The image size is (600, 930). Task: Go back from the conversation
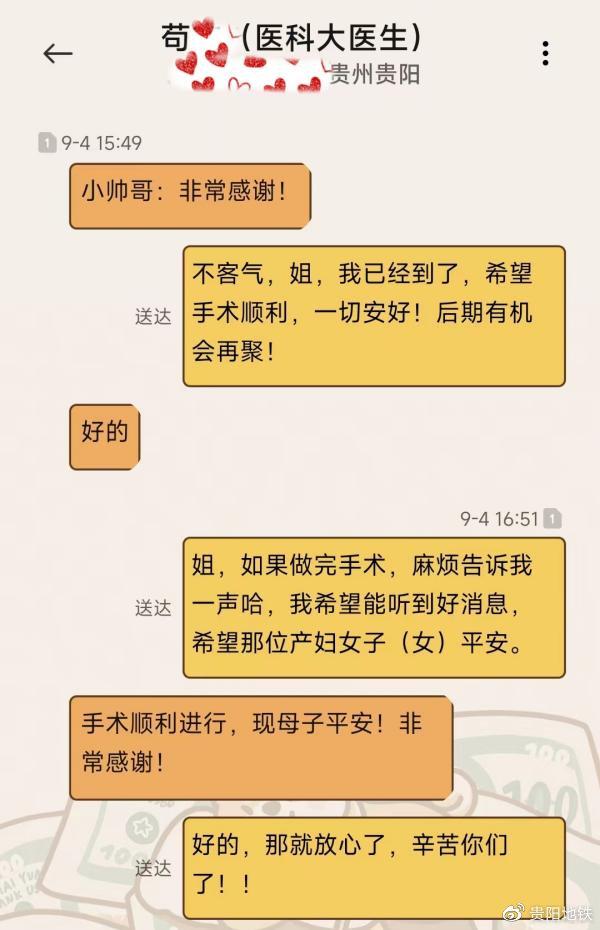coord(58,54)
